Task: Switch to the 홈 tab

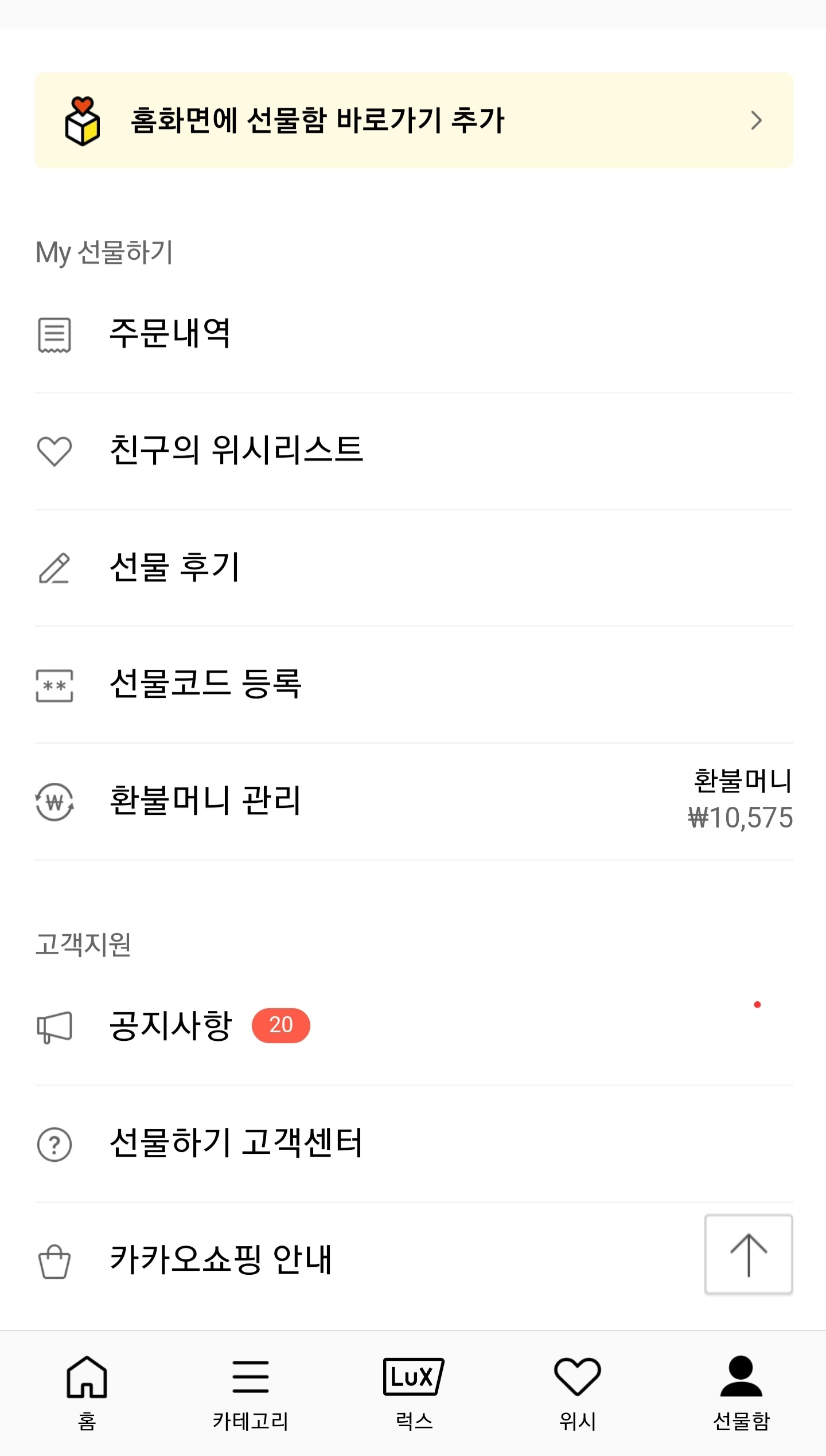Action: (x=87, y=1392)
